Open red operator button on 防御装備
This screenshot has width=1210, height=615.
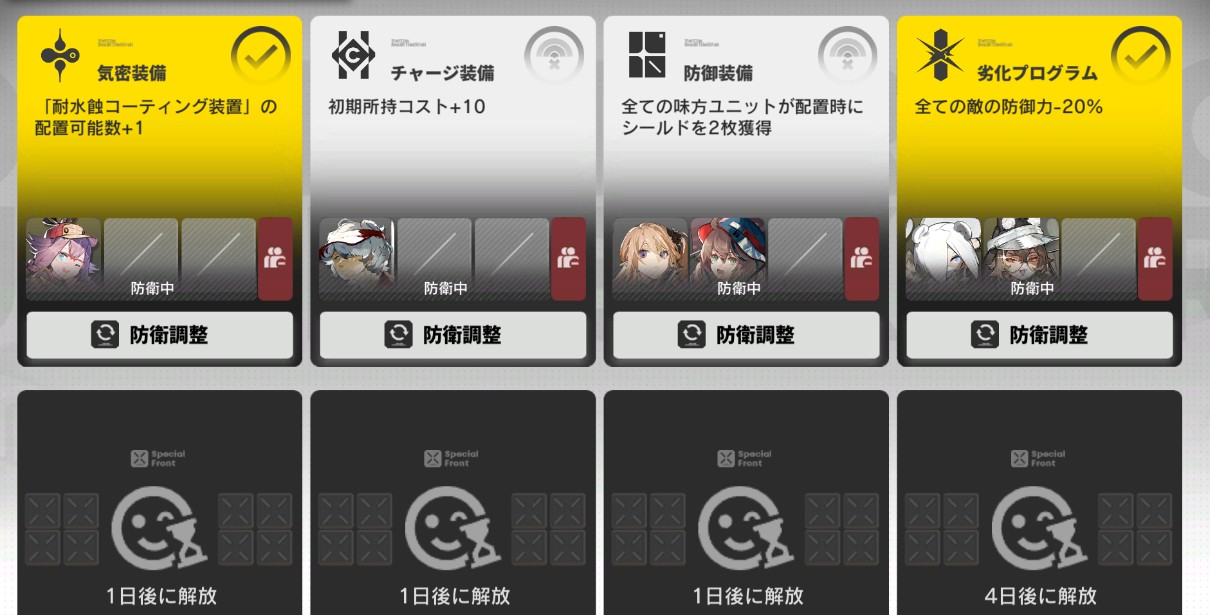[862, 258]
